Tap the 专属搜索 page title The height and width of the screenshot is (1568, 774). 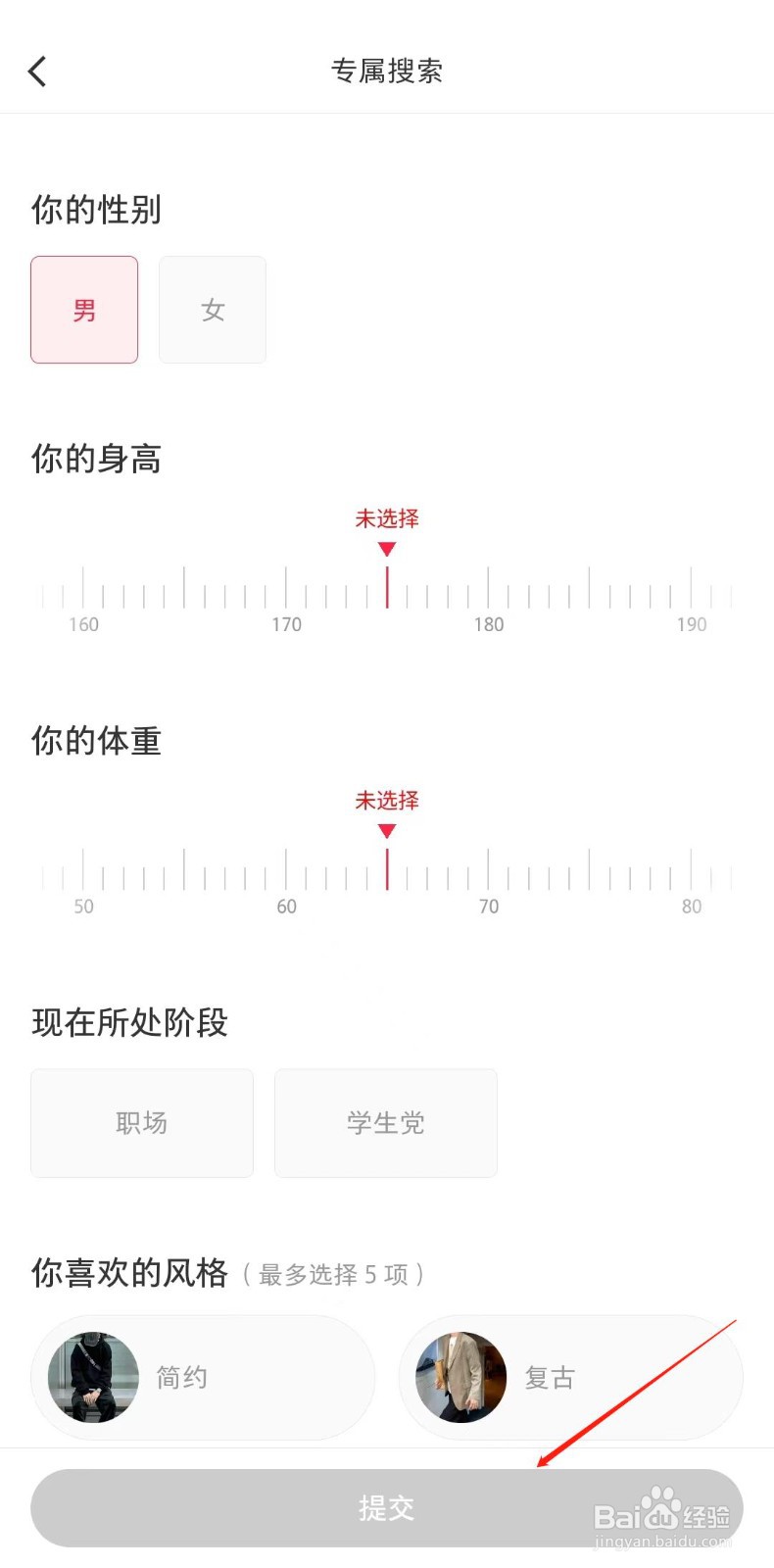pyautogui.click(x=386, y=70)
